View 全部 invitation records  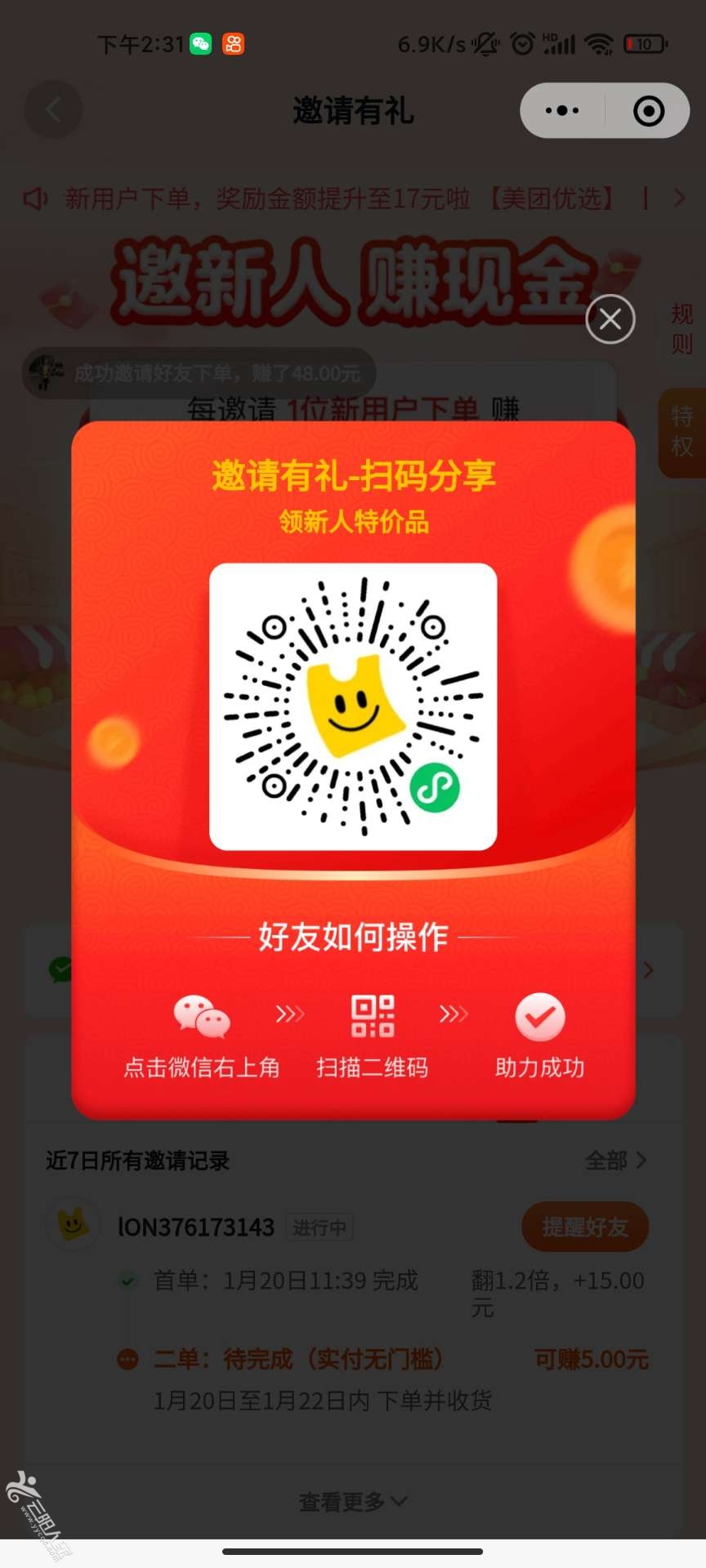615,1160
